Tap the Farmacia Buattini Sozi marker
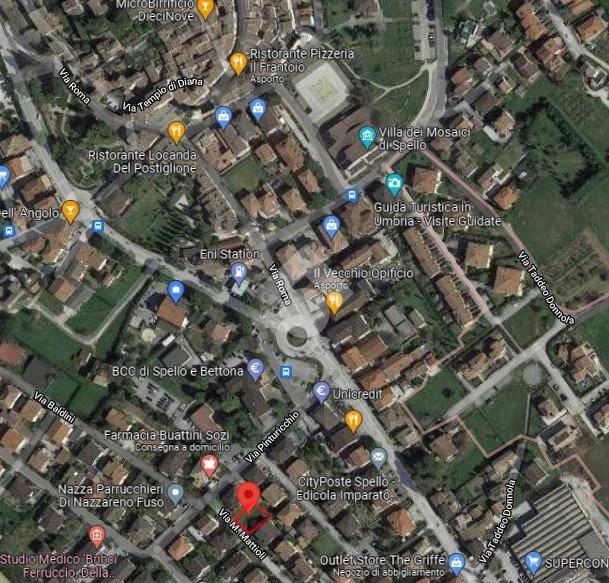609x583 pixels. [208, 464]
